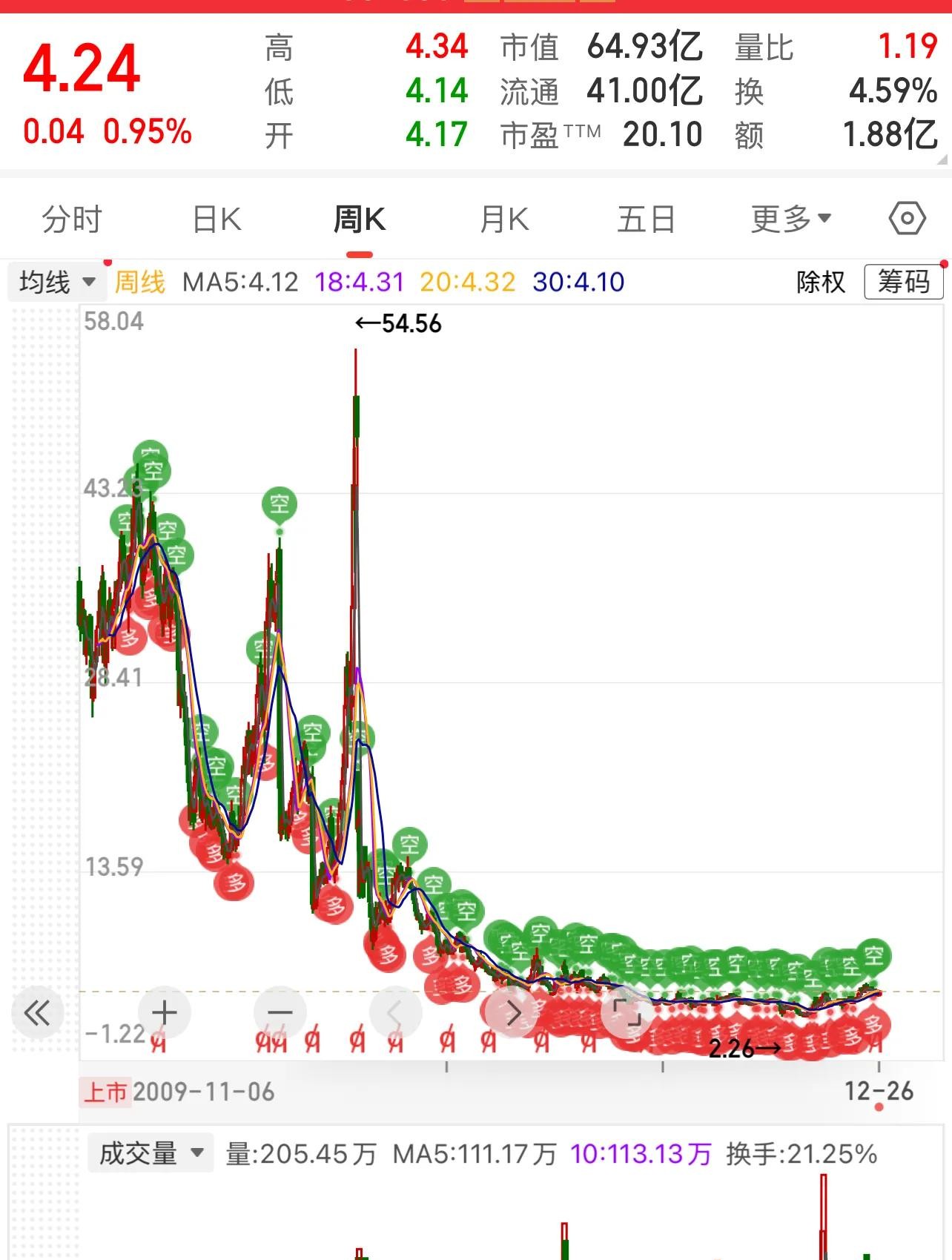
Task: Click the 周线 weekly line label
Action: tap(139, 282)
